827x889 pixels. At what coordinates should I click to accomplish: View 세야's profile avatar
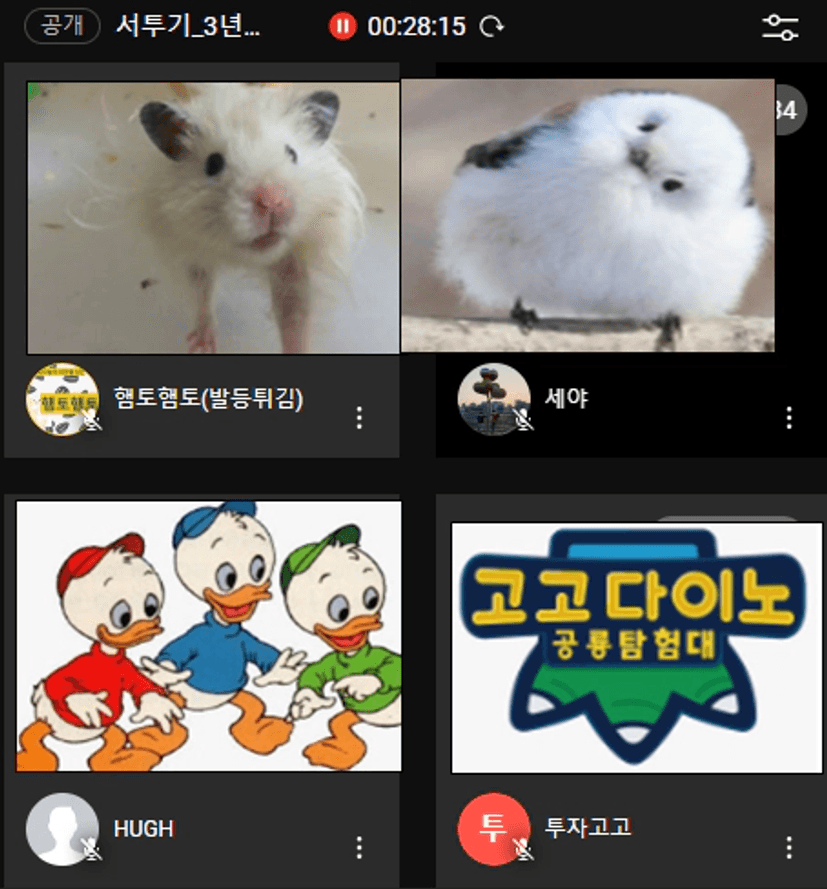click(493, 398)
